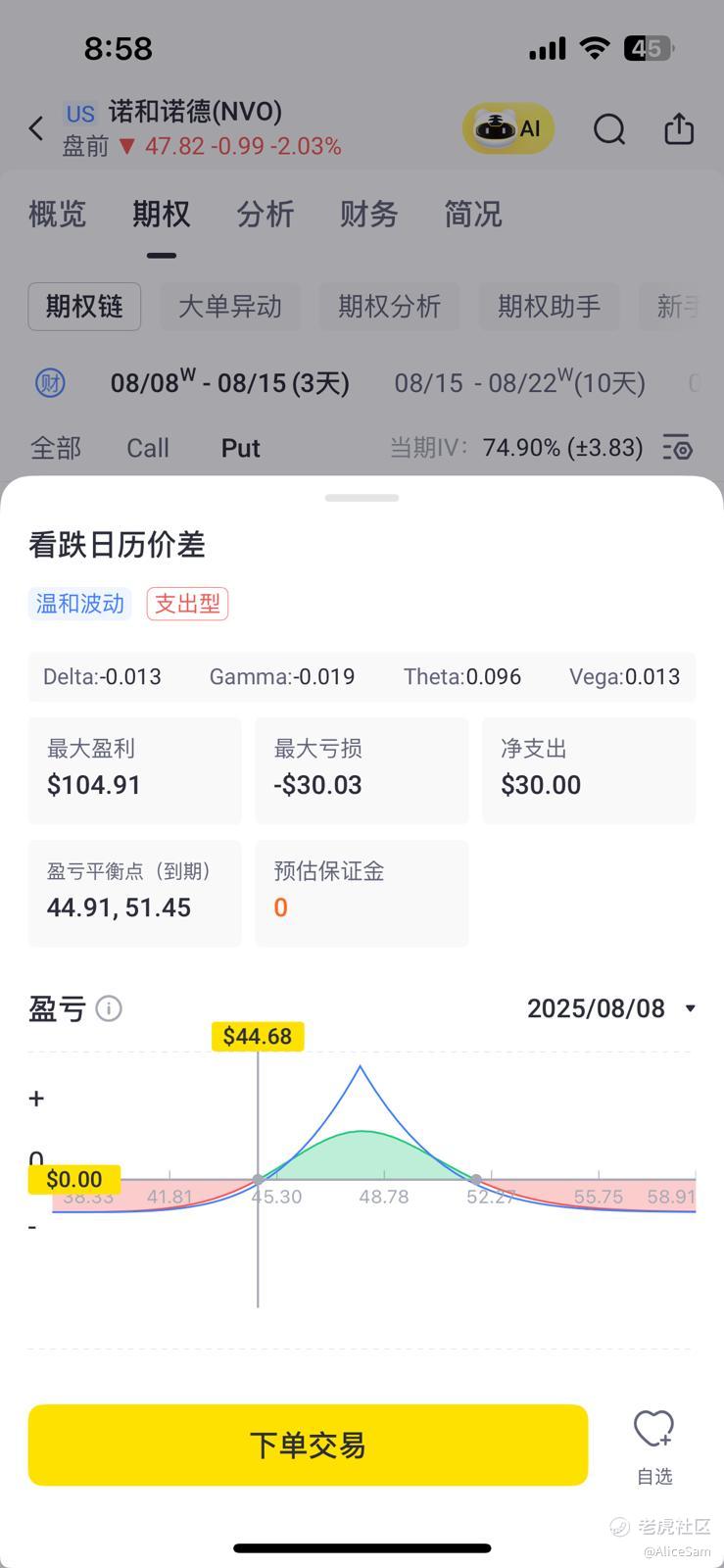
Task: Show 全部 options
Action: tap(56, 448)
